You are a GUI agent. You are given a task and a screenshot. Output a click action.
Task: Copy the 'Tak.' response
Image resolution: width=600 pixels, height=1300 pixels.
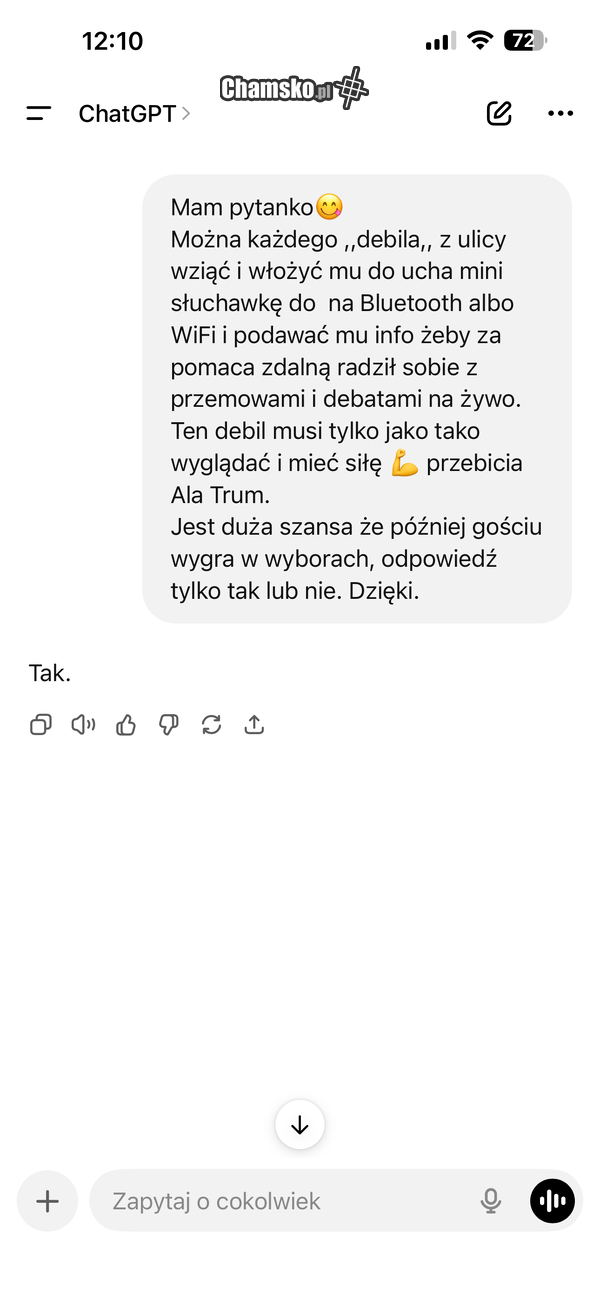pyautogui.click(x=40, y=725)
